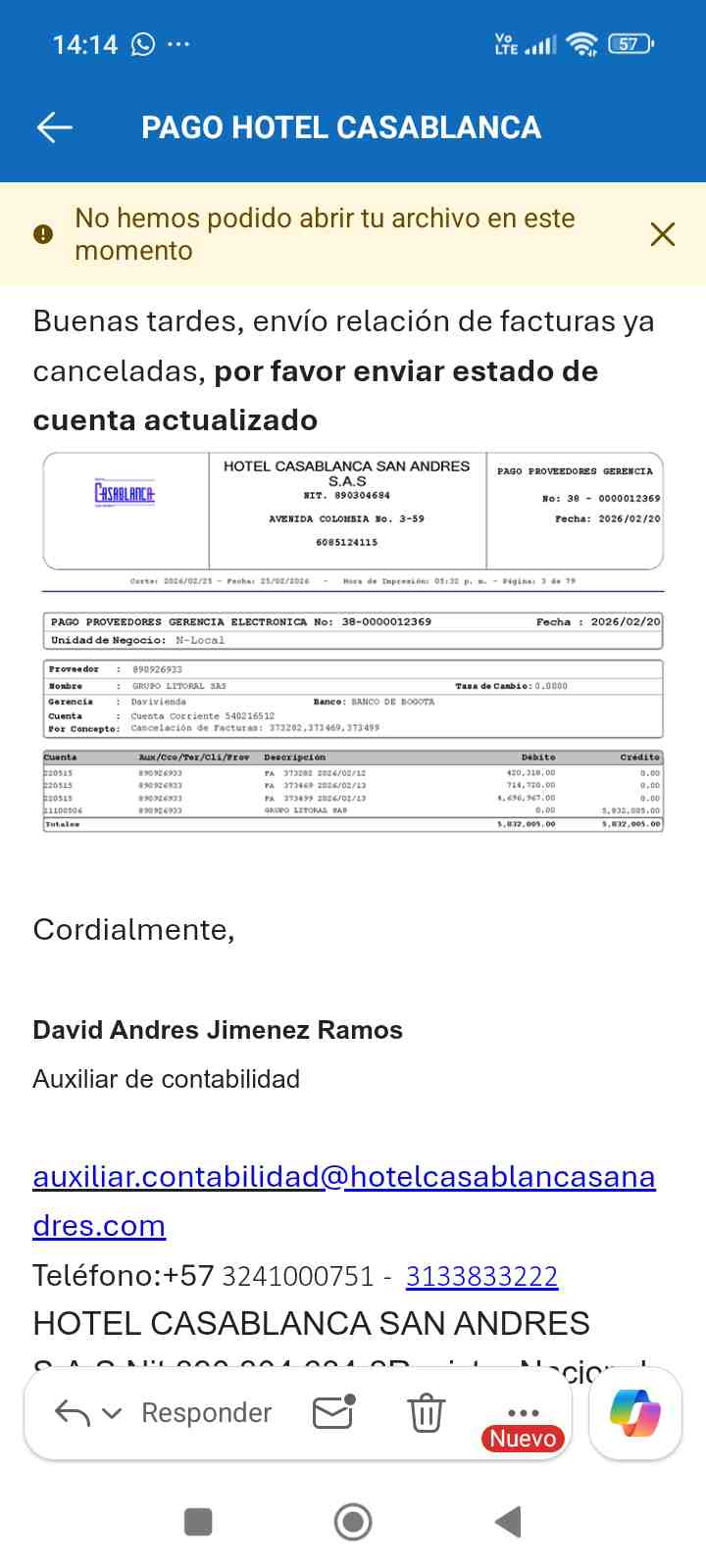Expand the reply options dropdown arrow
706x1568 pixels.
tap(112, 1413)
